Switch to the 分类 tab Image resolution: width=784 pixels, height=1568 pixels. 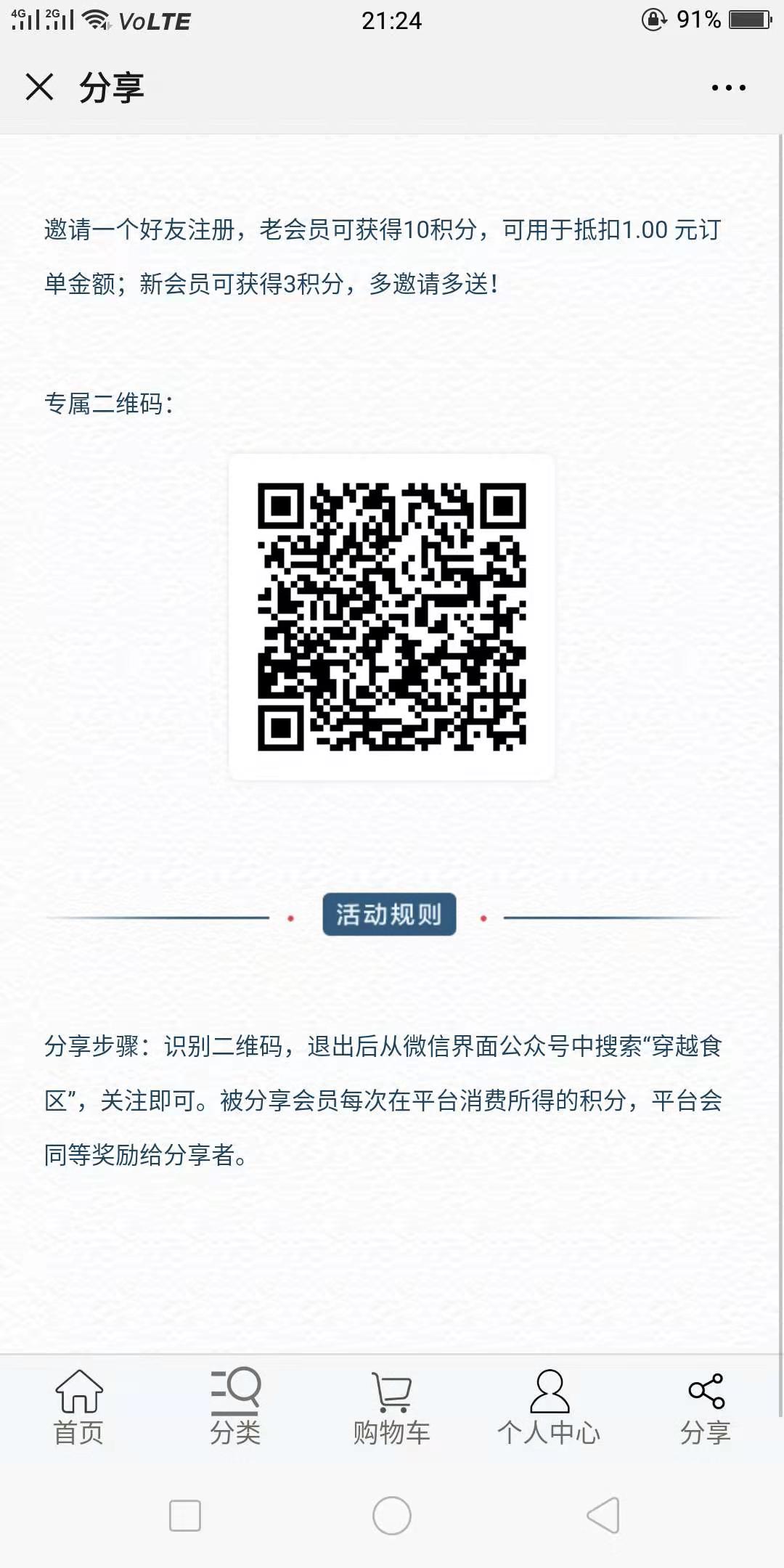point(235,1407)
